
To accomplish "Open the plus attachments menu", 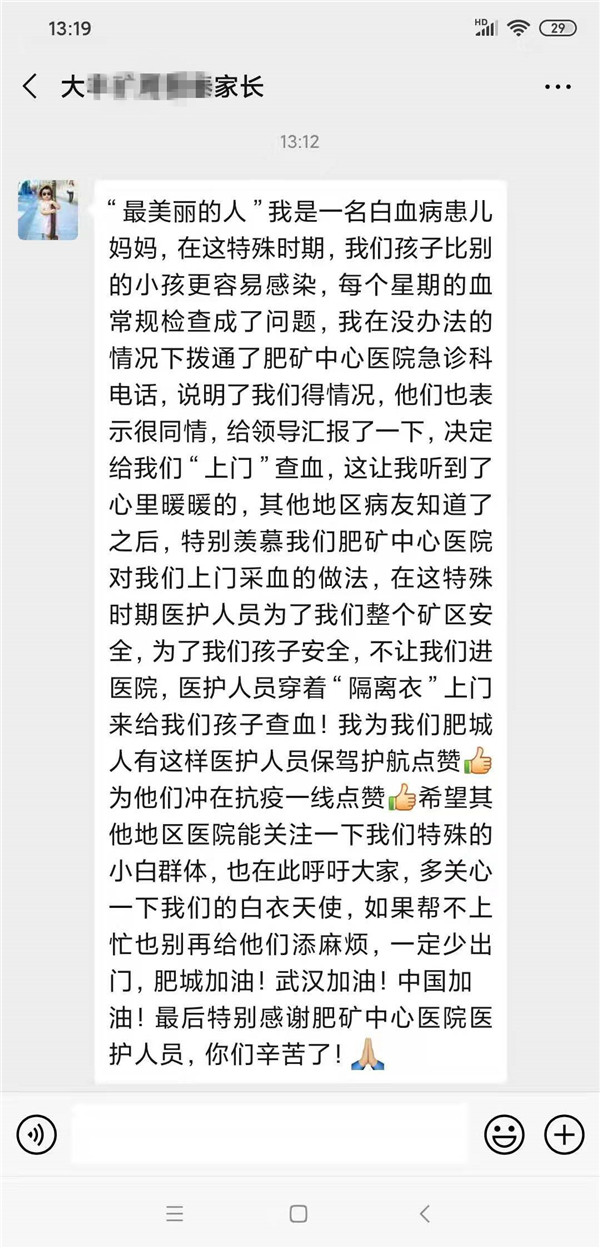I will [564, 1134].
